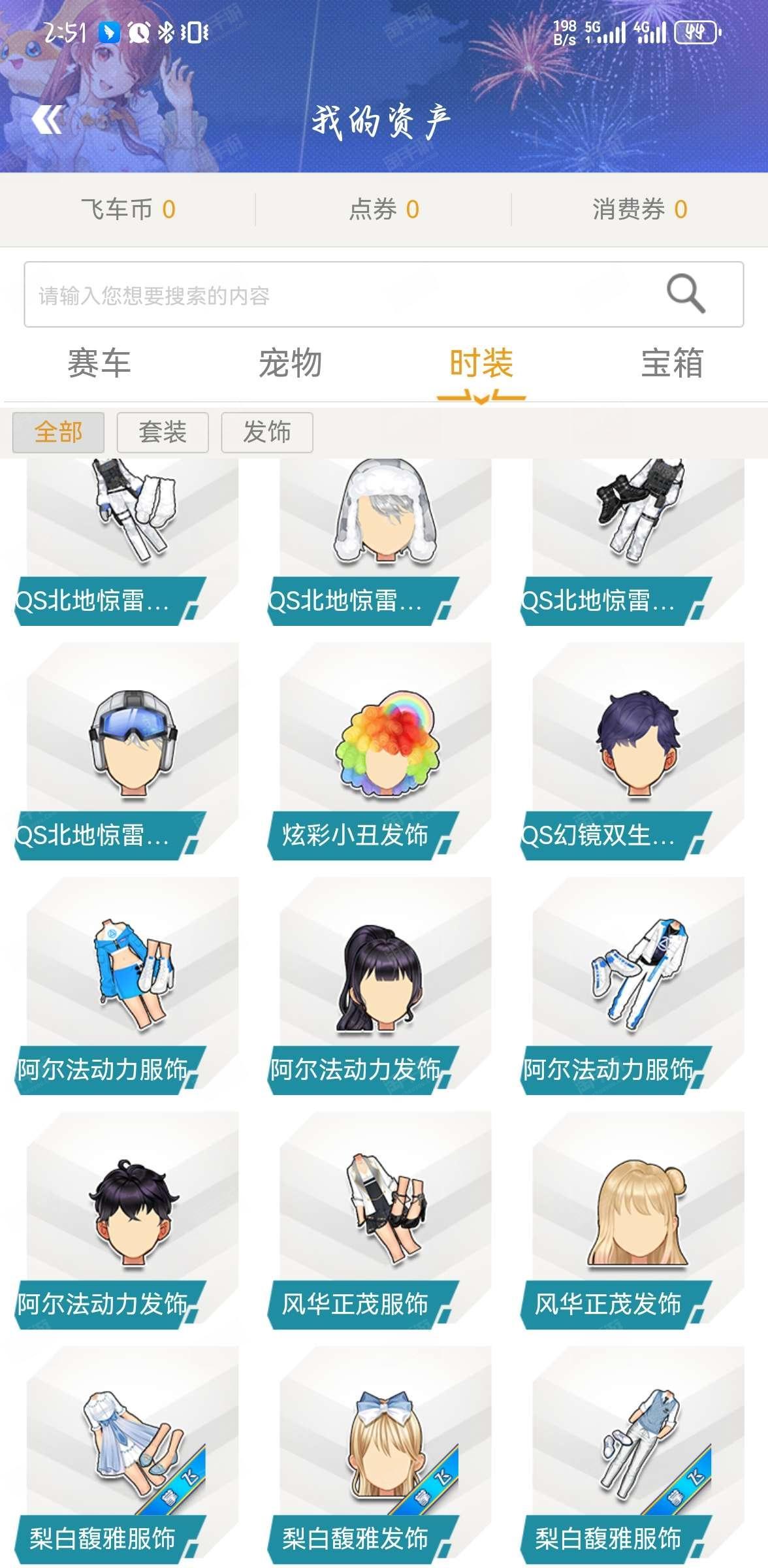The width and height of the screenshot is (768, 1568).
Task: Select the 时装 tab
Action: 481,363
